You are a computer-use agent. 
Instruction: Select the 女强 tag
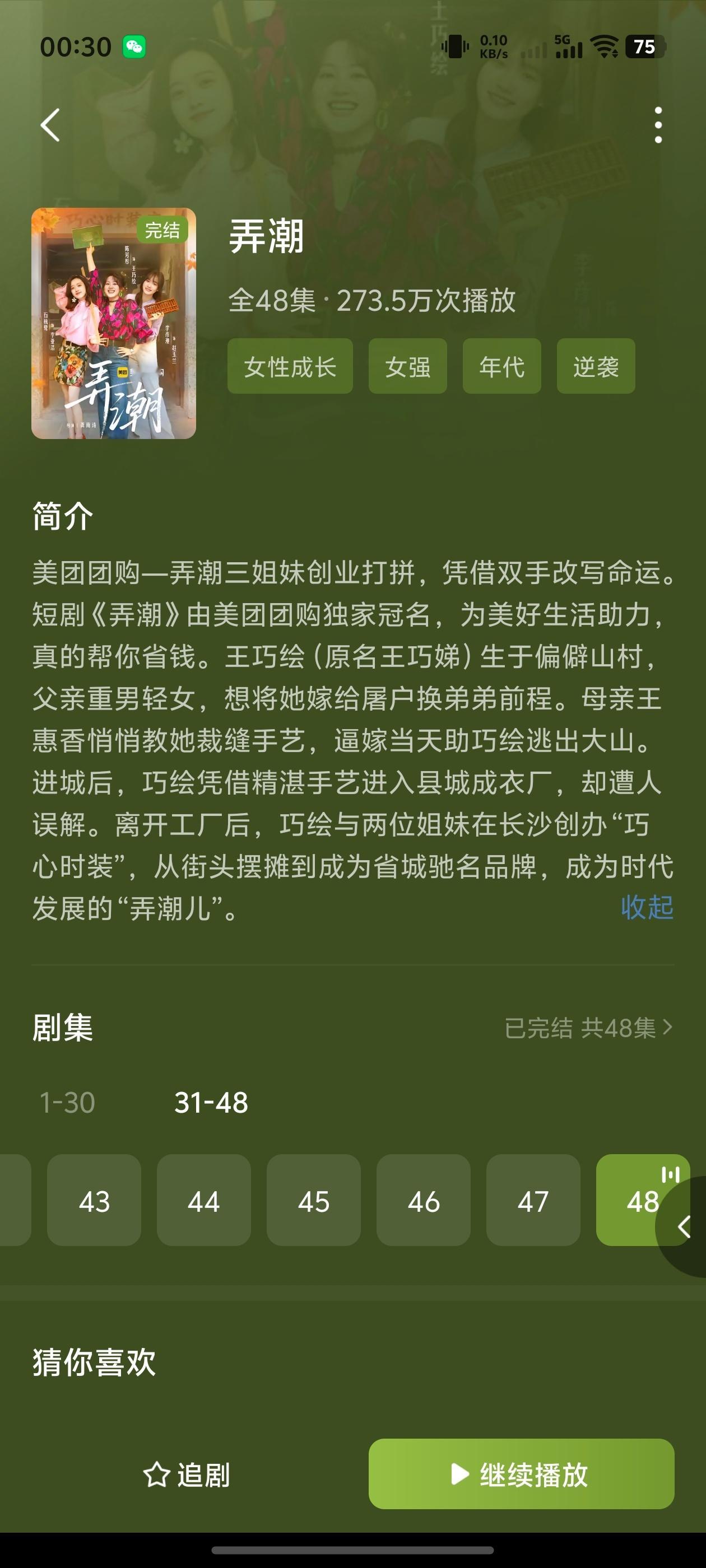coord(407,366)
